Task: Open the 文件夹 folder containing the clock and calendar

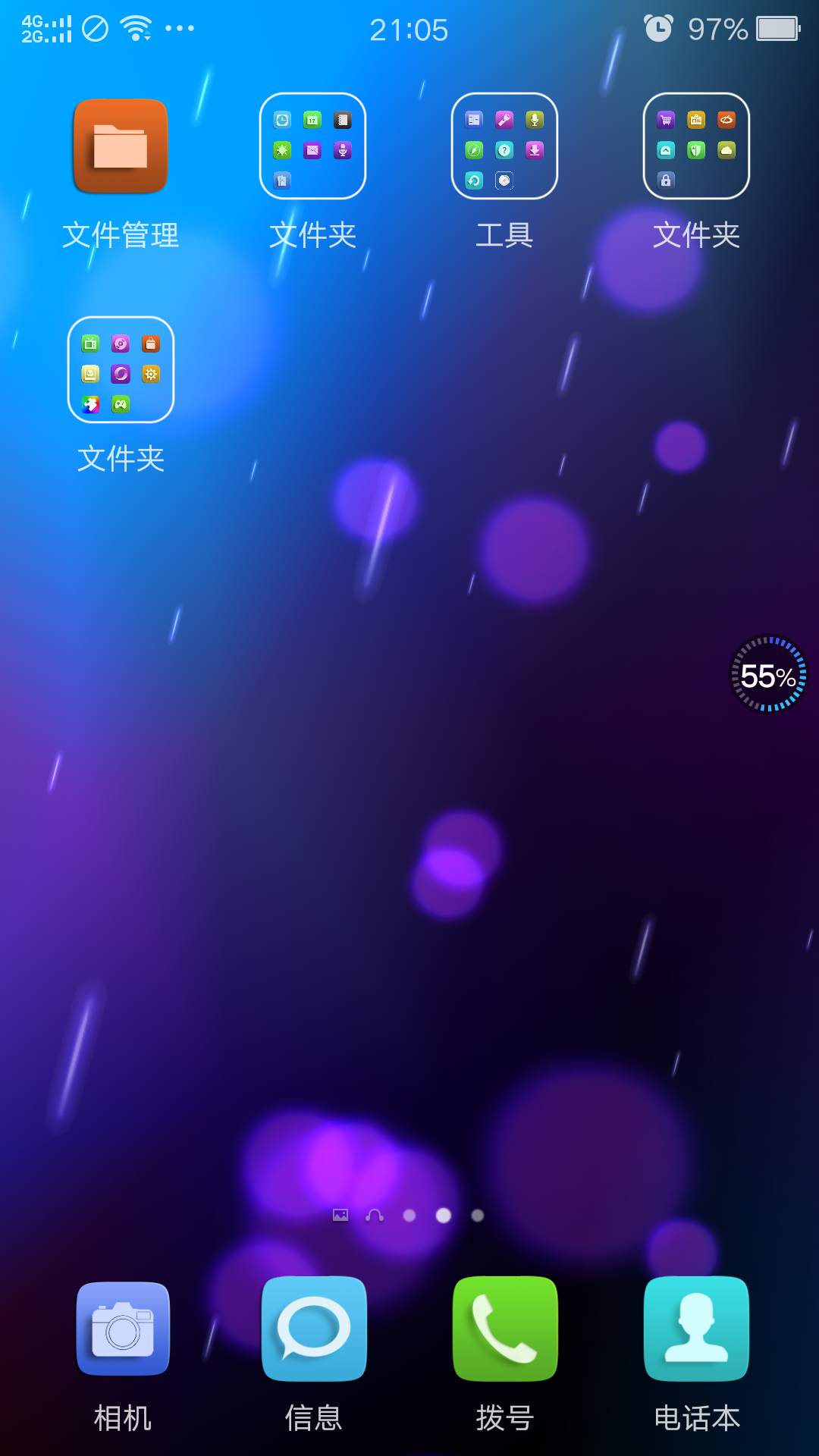Action: pyautogui.click(x=312, y=146)
